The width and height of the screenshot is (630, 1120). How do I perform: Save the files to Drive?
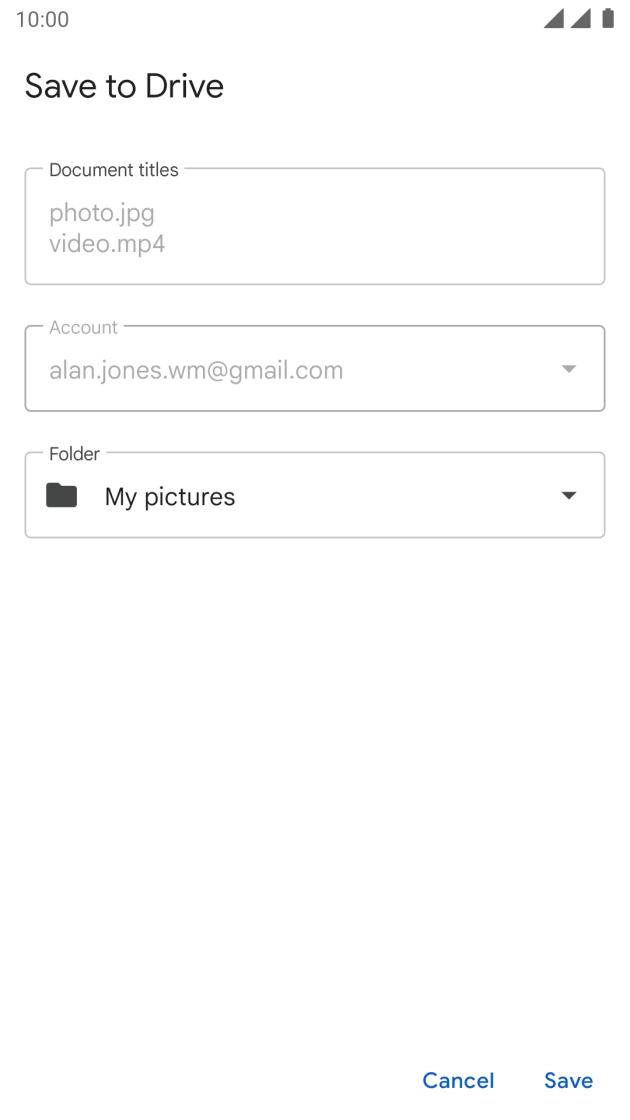[568, 1080]
